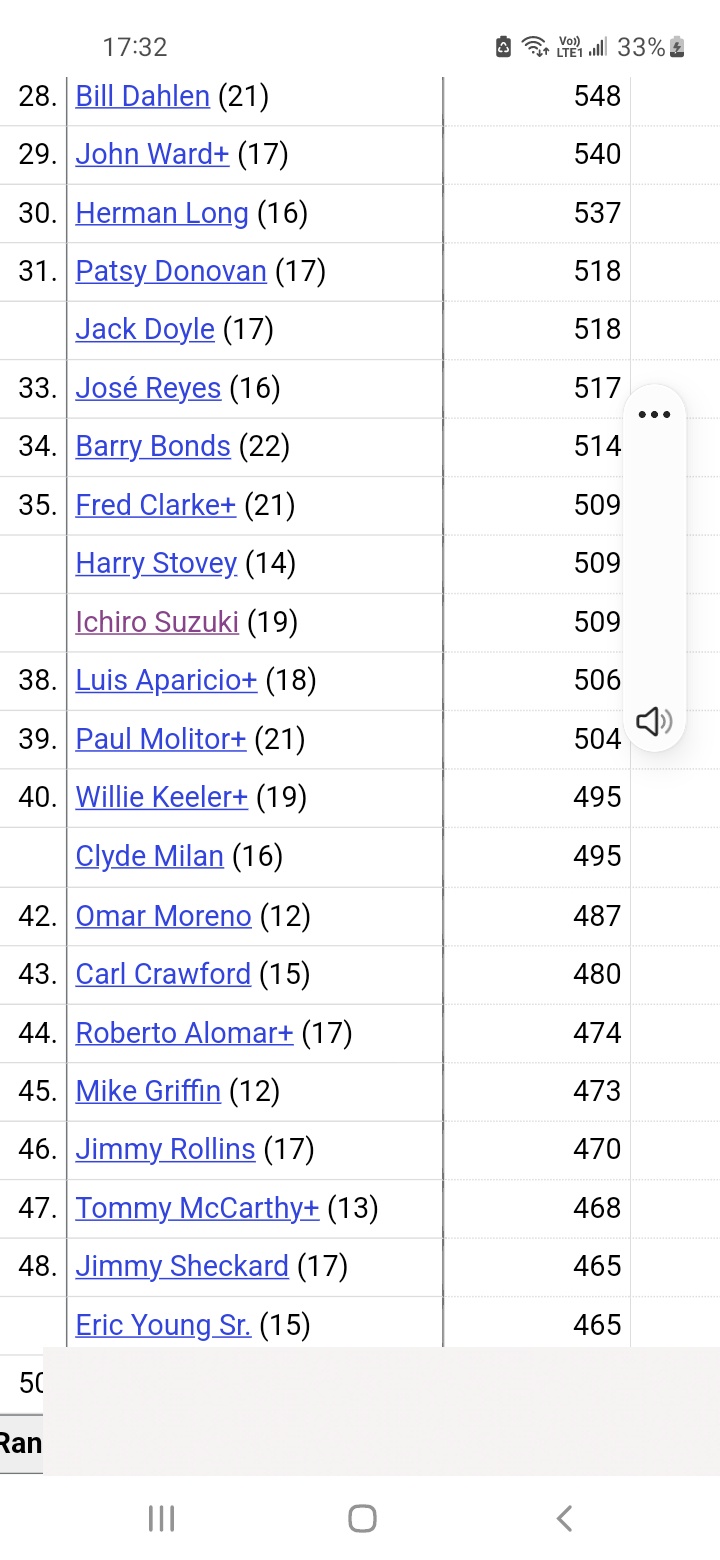Open Patsy Donovan's page
Viewport: 720px width, 1560px height.
171,271
